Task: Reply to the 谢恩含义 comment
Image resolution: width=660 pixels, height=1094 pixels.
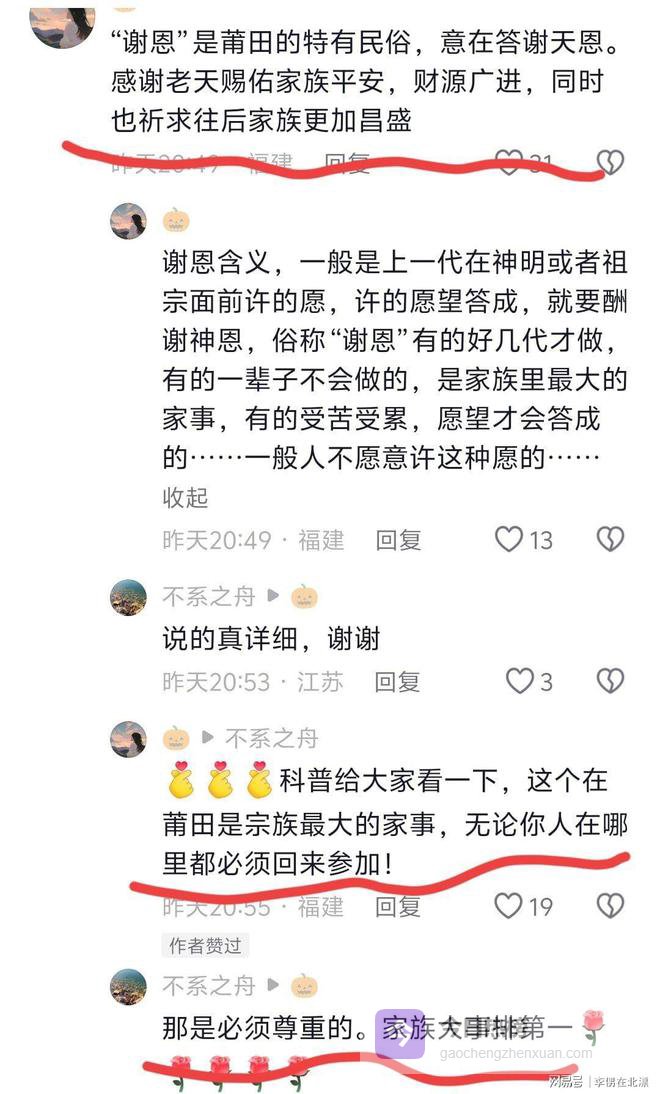Action: [x=398, y=540]
